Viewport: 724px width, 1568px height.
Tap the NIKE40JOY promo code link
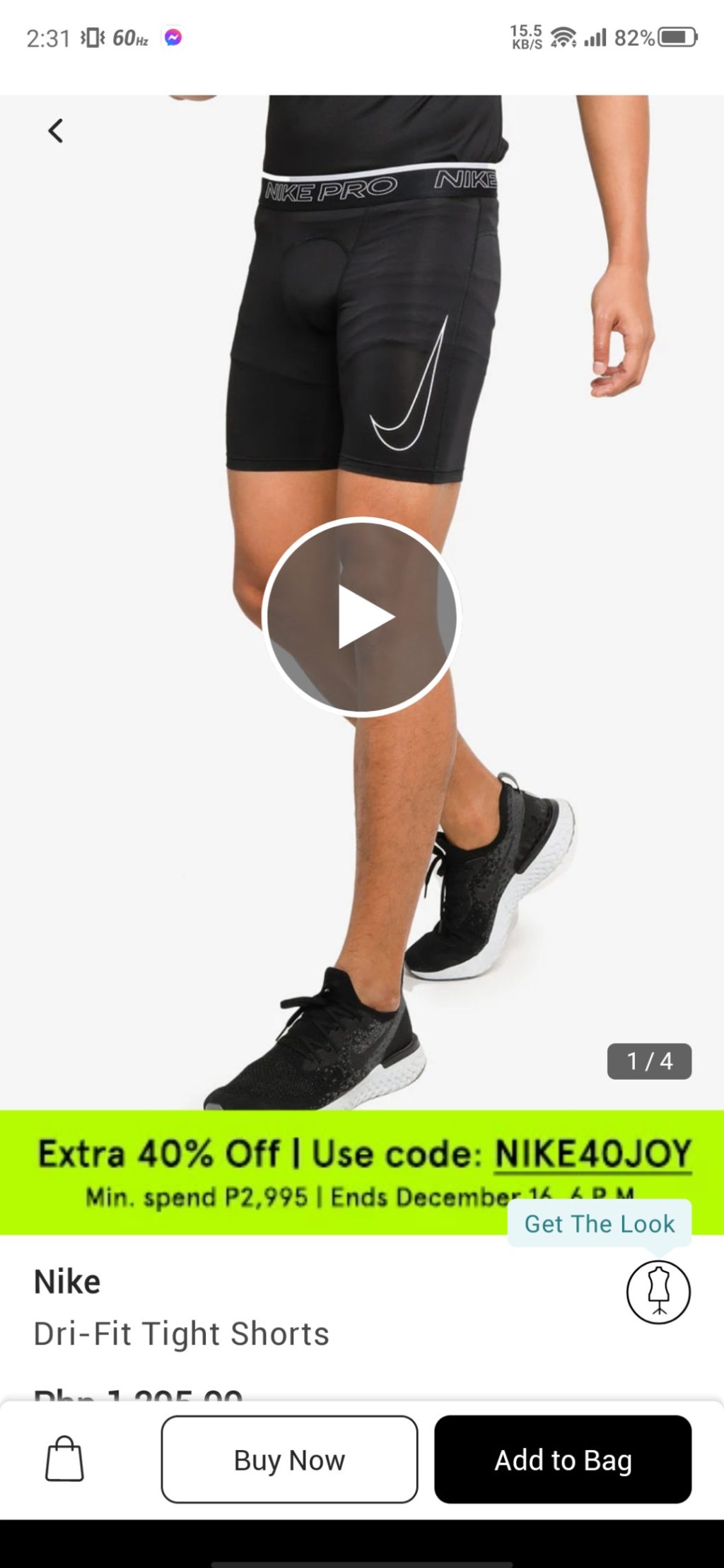point(592,1155)
